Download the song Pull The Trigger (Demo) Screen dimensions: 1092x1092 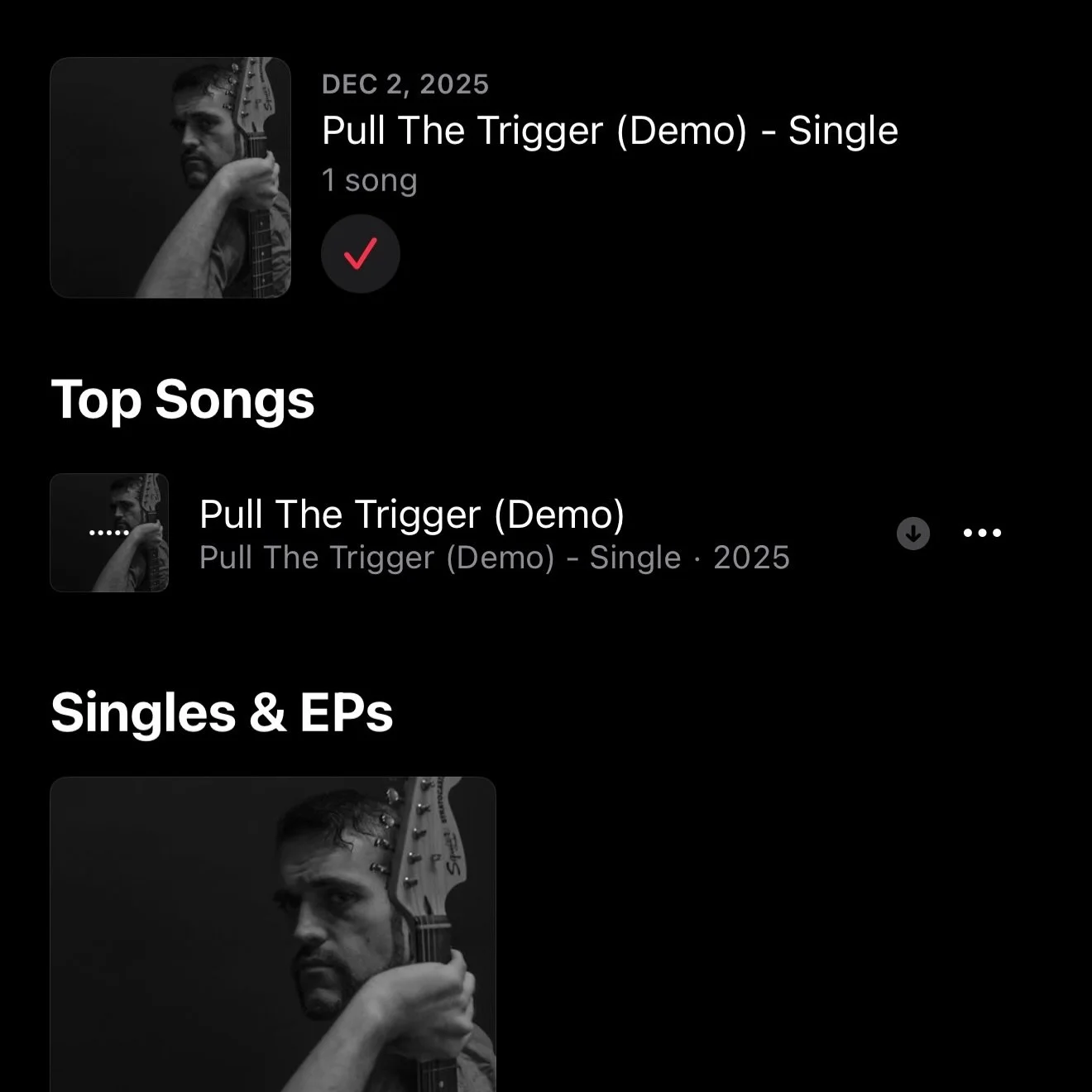(913, 534)
